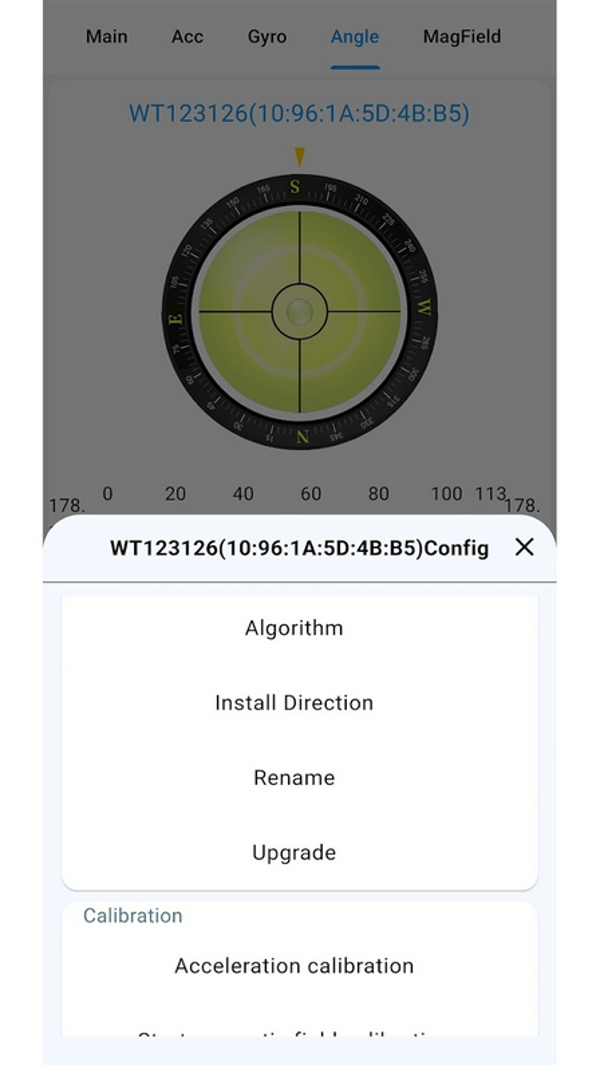Rename the device
600x1065 pixels.
pyautogui.click(x=294, y=778)
